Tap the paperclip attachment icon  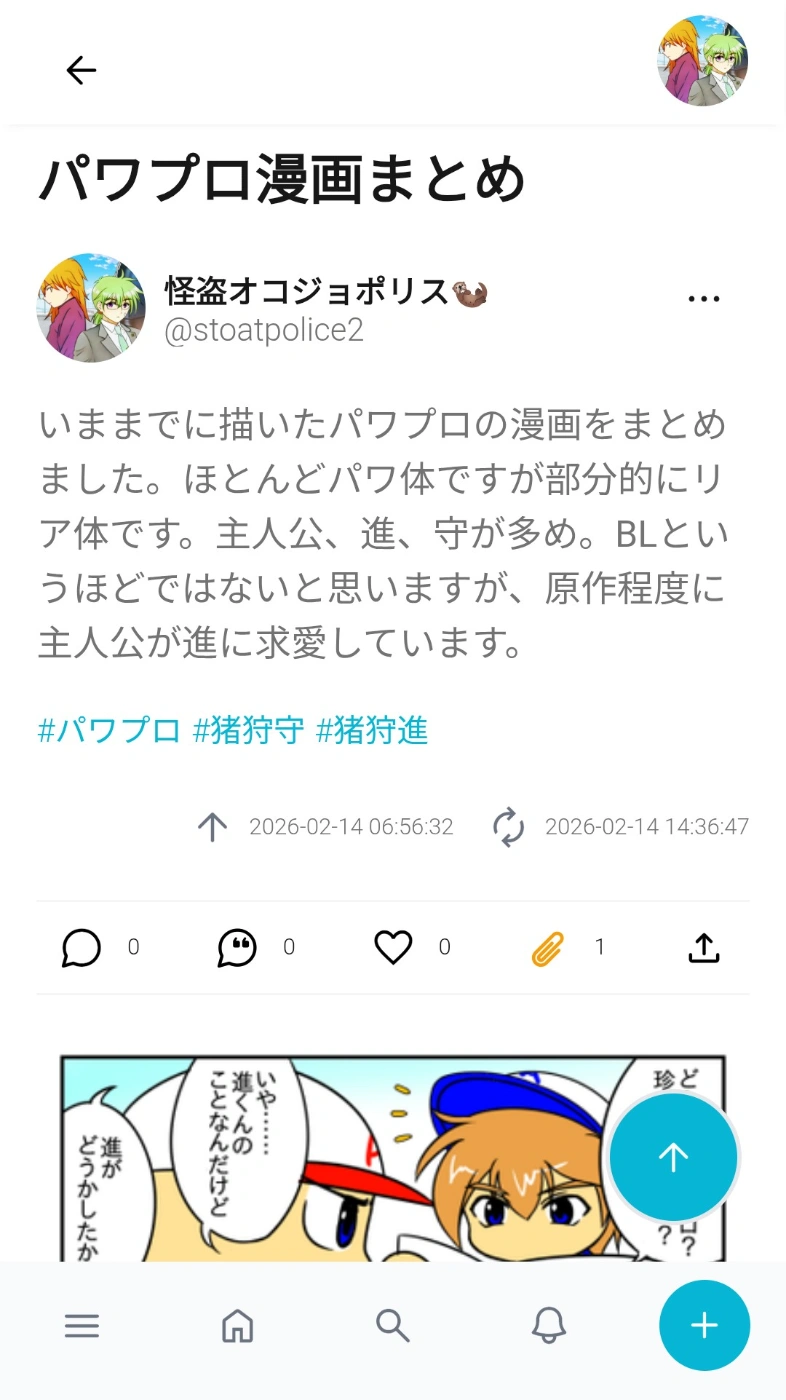548,947
